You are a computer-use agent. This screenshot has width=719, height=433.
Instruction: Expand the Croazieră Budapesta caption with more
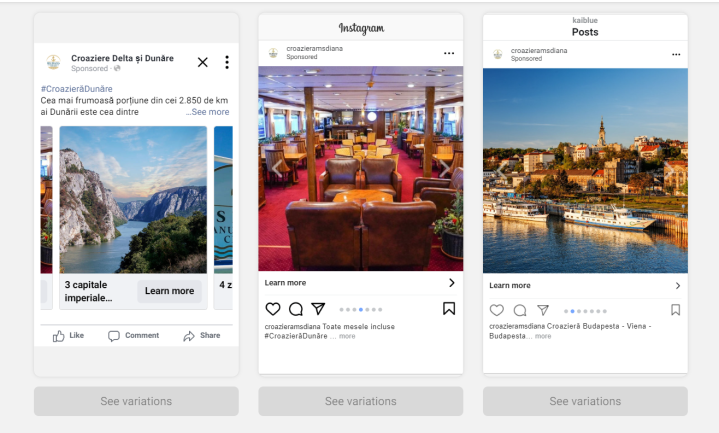(542, 336)
